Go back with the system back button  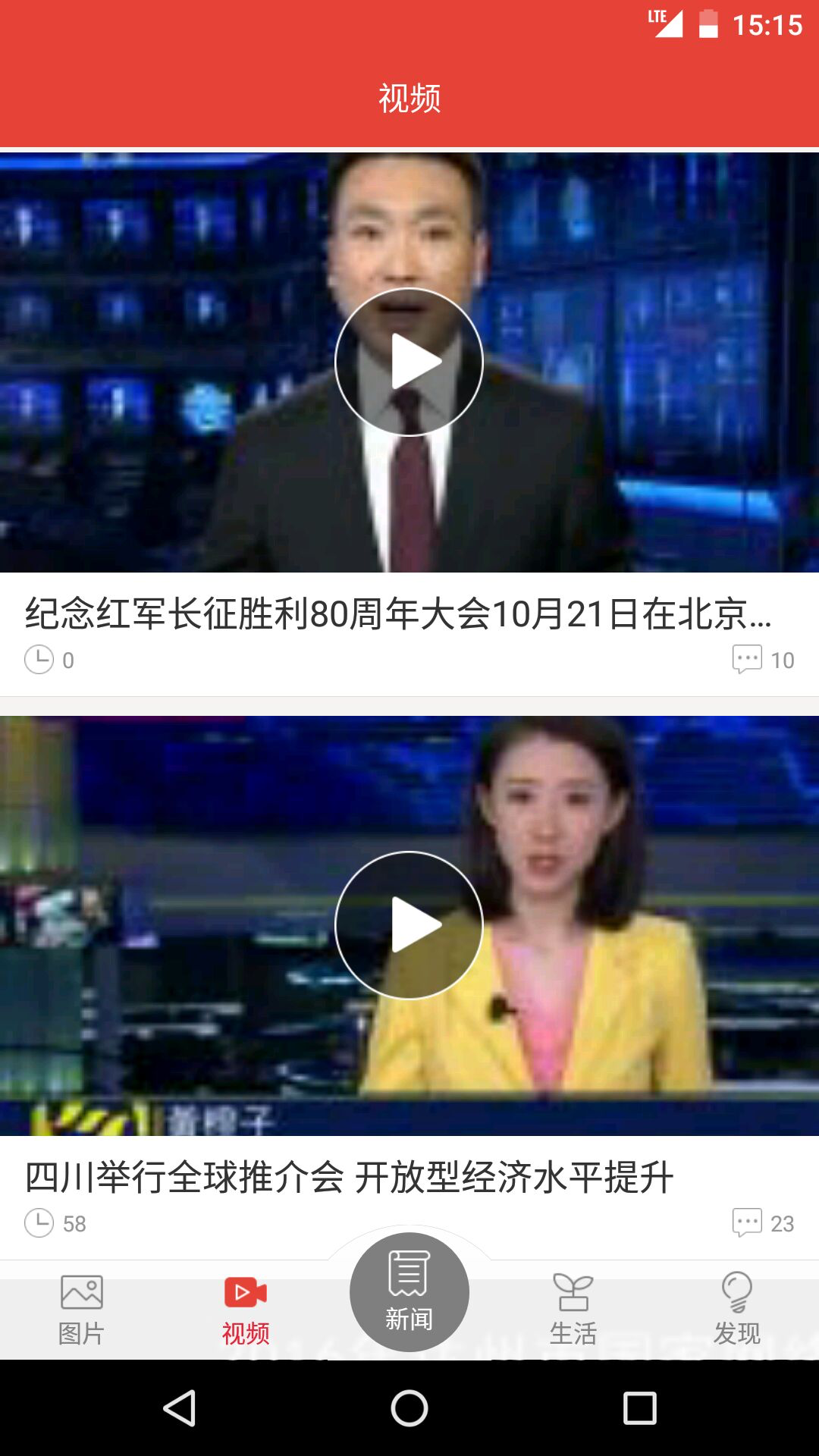(x=180, y=1409)
